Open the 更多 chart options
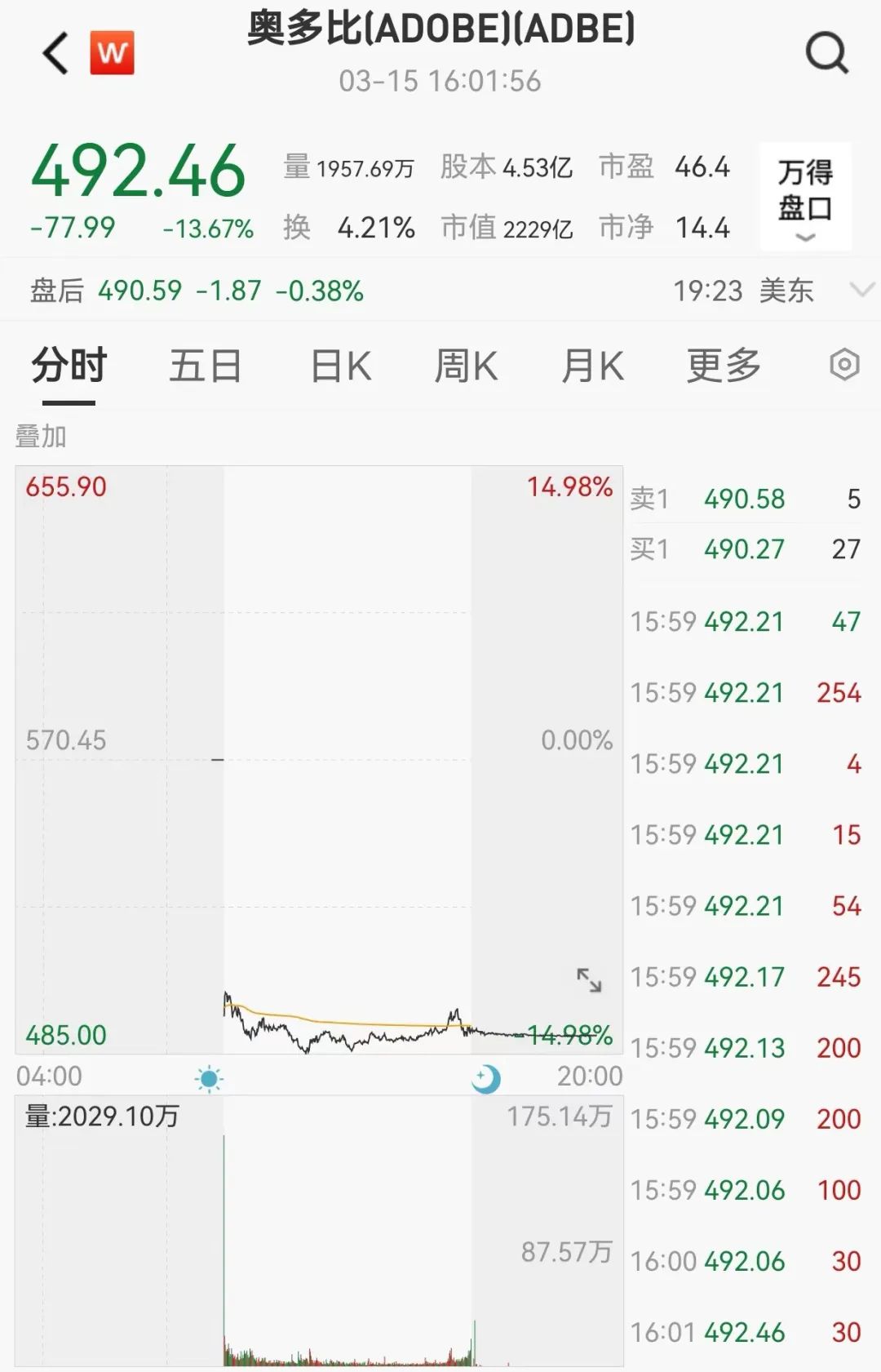 (724, 365)
